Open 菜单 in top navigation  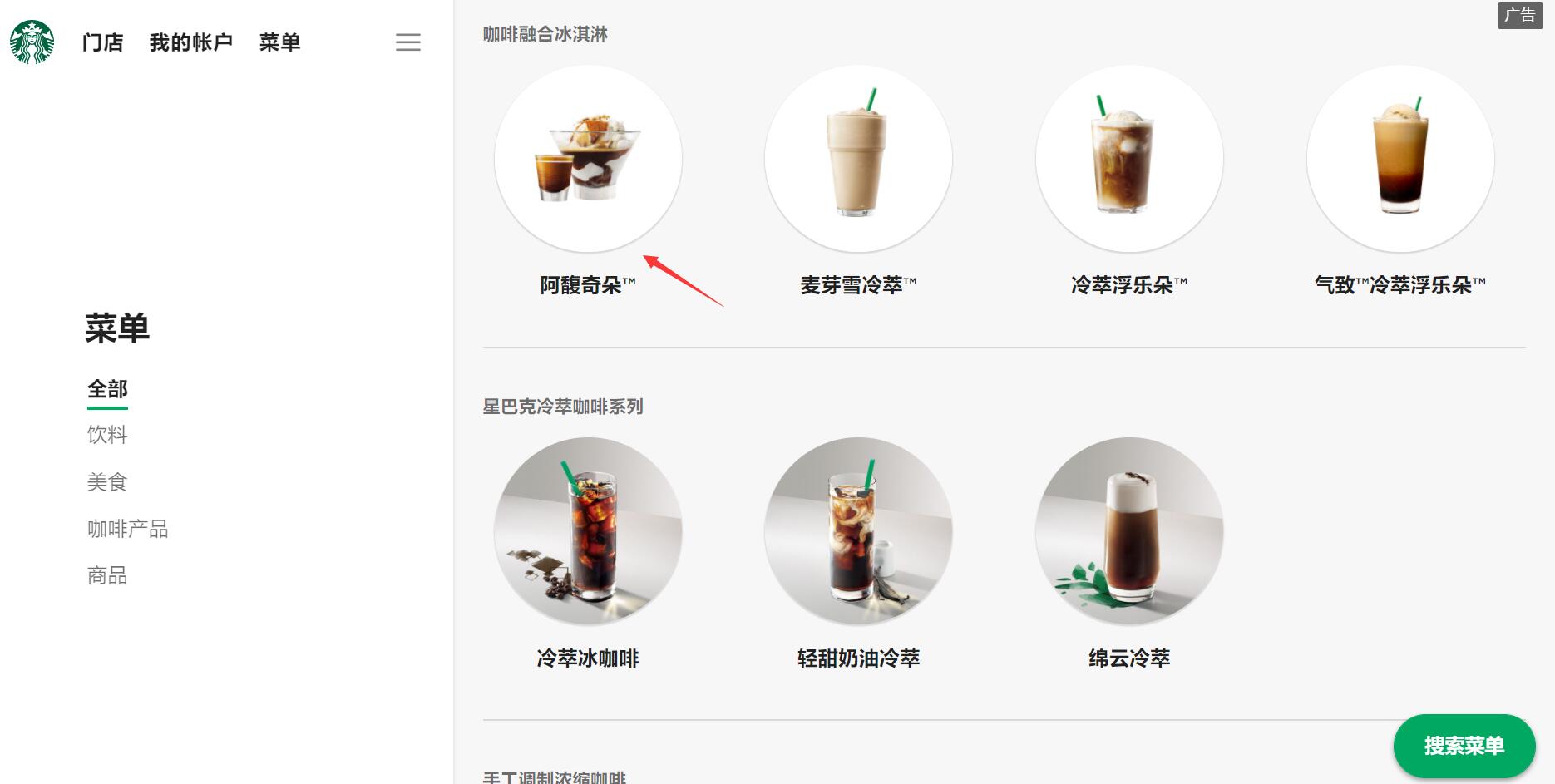(x=279, y=42)
